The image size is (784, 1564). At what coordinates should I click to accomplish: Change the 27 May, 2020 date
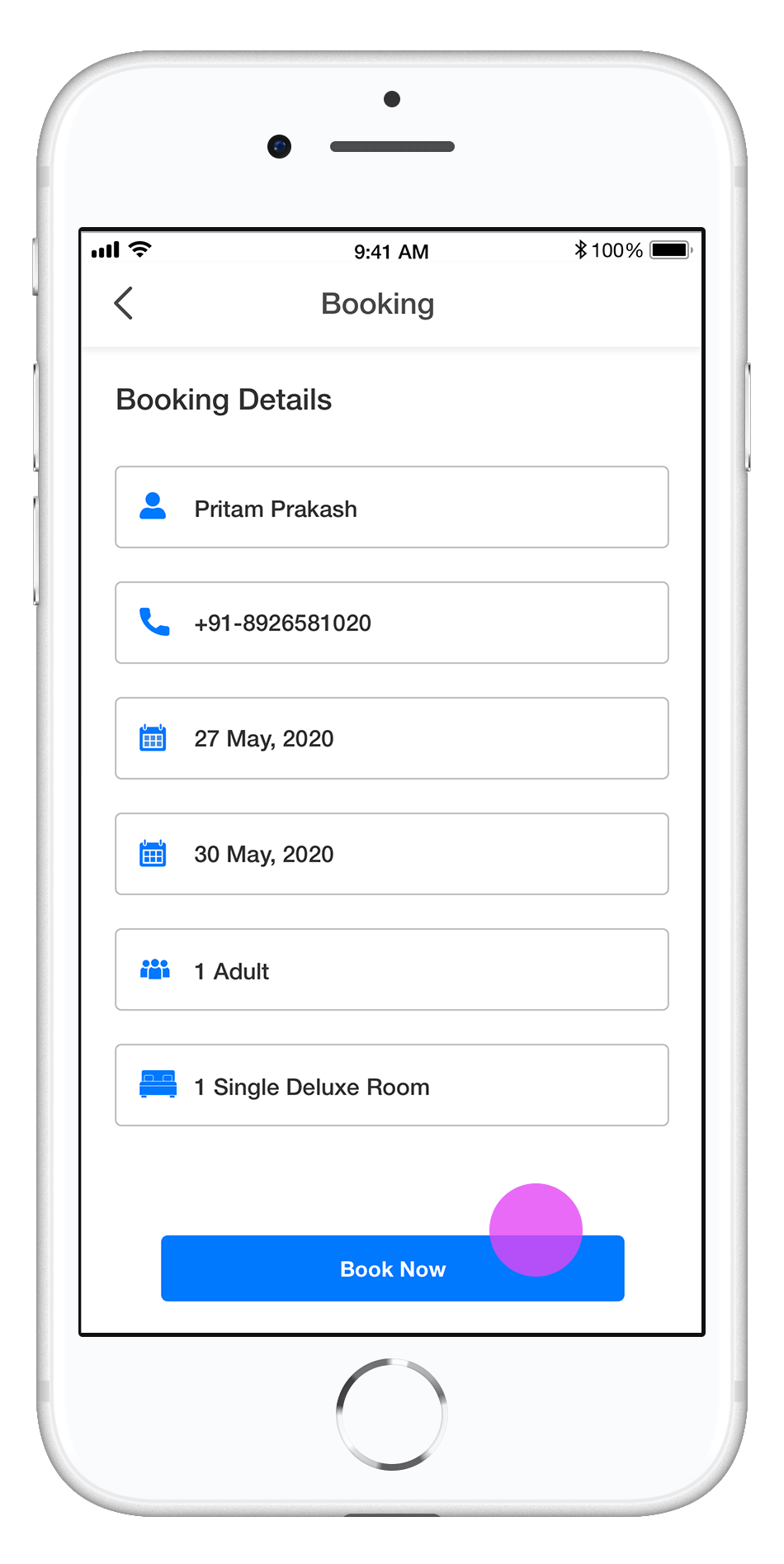391,738
